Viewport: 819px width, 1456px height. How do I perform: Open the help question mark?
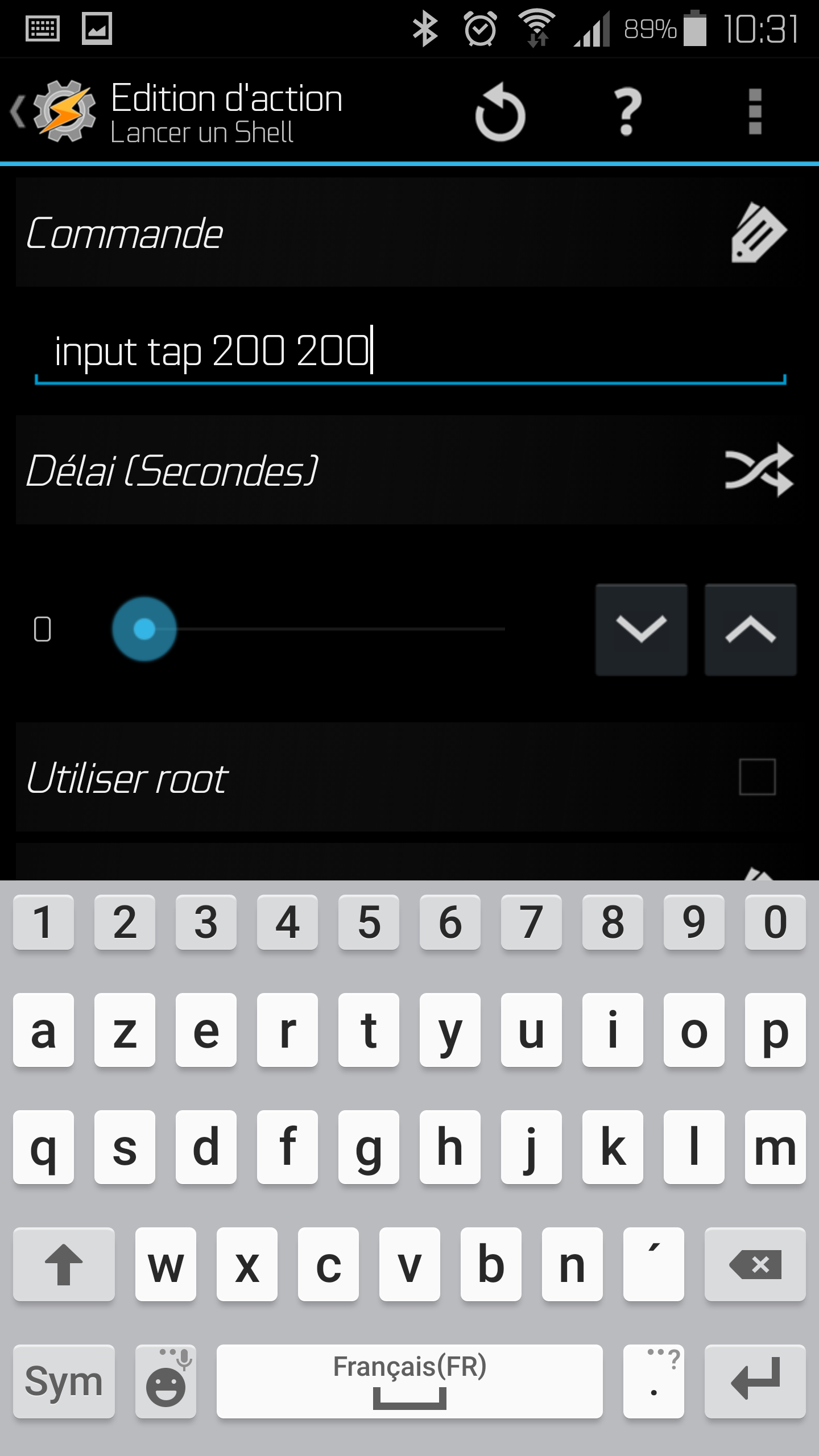click(627, 112)
